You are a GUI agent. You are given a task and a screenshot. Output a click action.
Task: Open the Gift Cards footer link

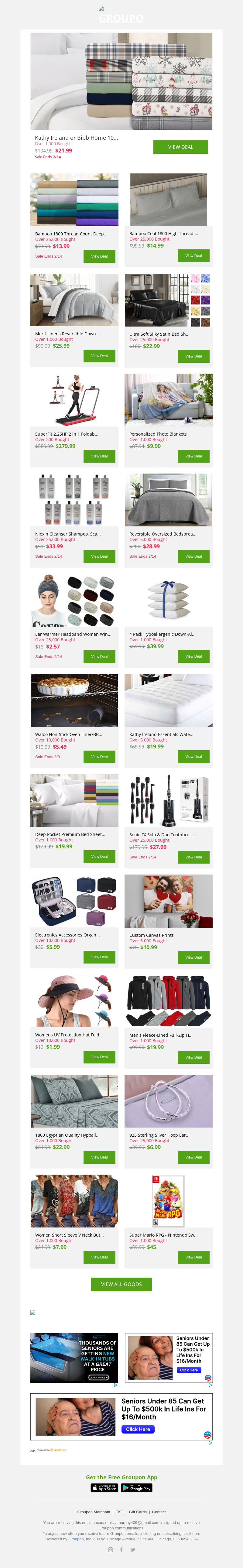(138, 1512)
